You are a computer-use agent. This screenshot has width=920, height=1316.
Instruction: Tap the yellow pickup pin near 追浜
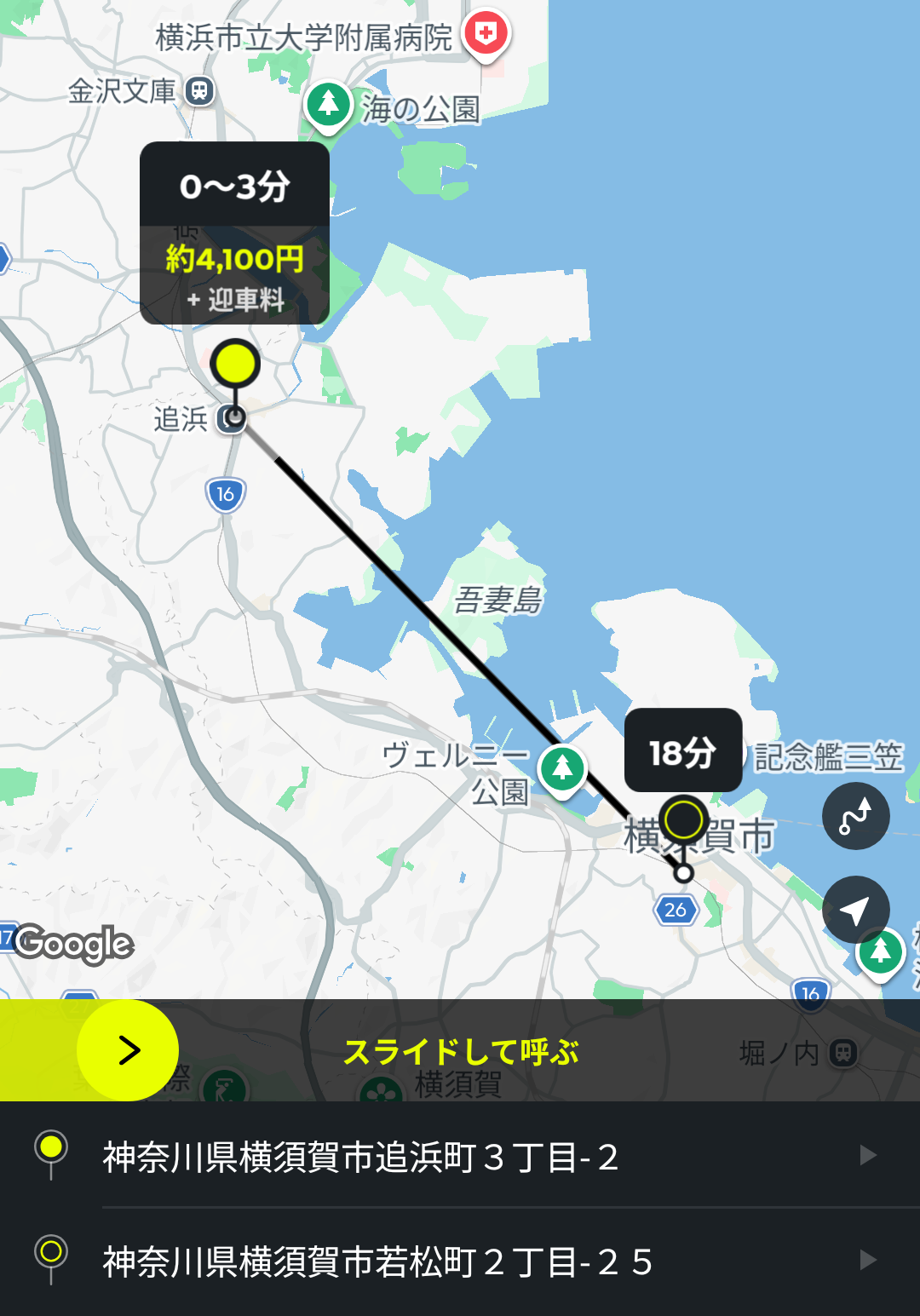tap(235, 365)
